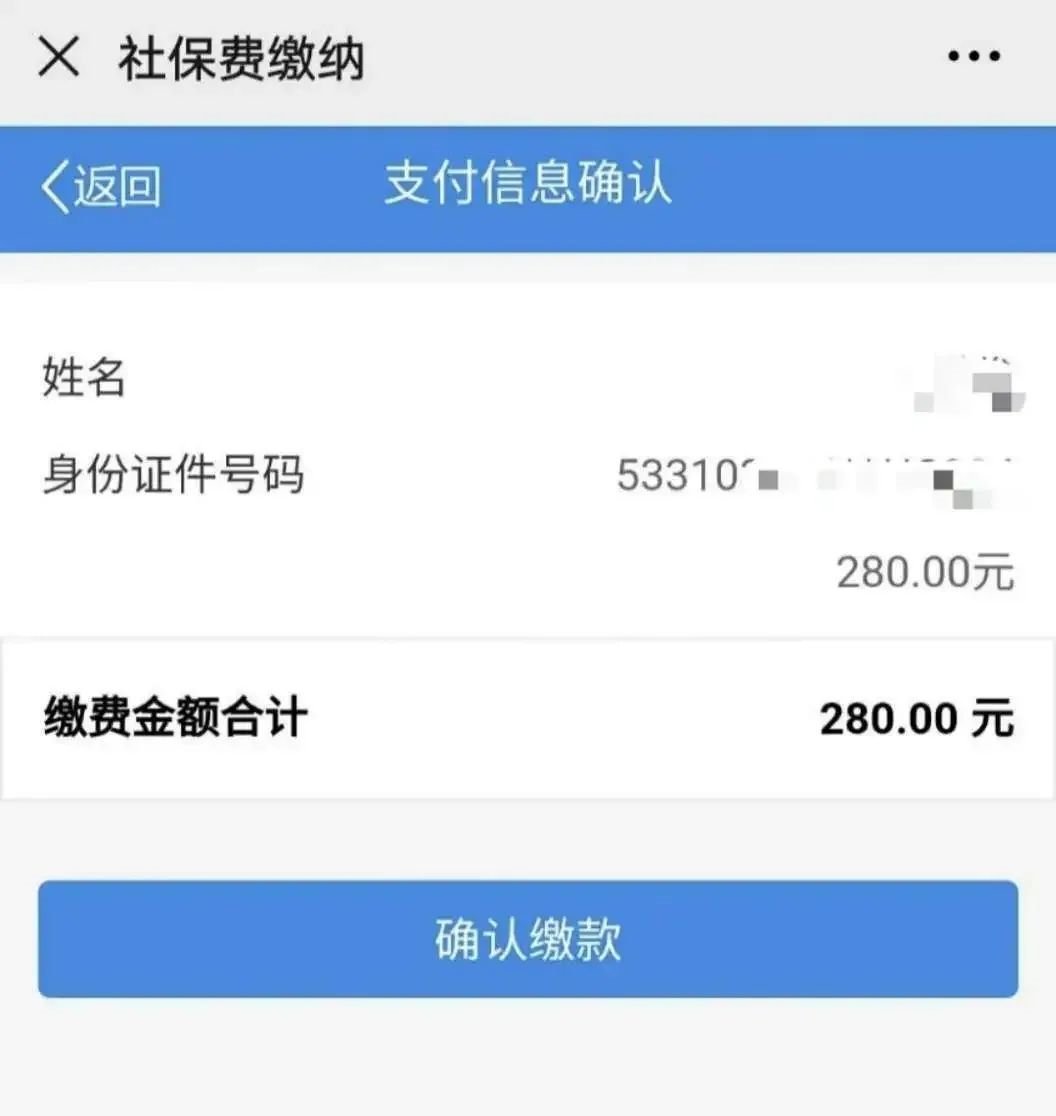Image resolution: width=1056 pixels, height=1116 pixels.
Task: Close the 社保费缴纳 page
Action: (x=59, y=57)
